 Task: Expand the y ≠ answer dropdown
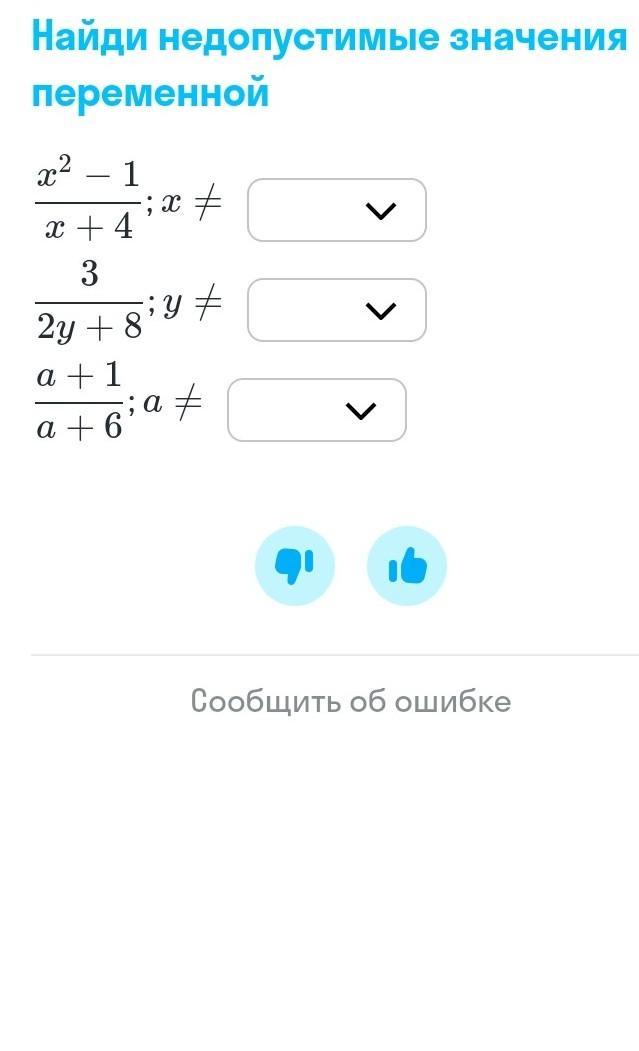tap(337, 310)
